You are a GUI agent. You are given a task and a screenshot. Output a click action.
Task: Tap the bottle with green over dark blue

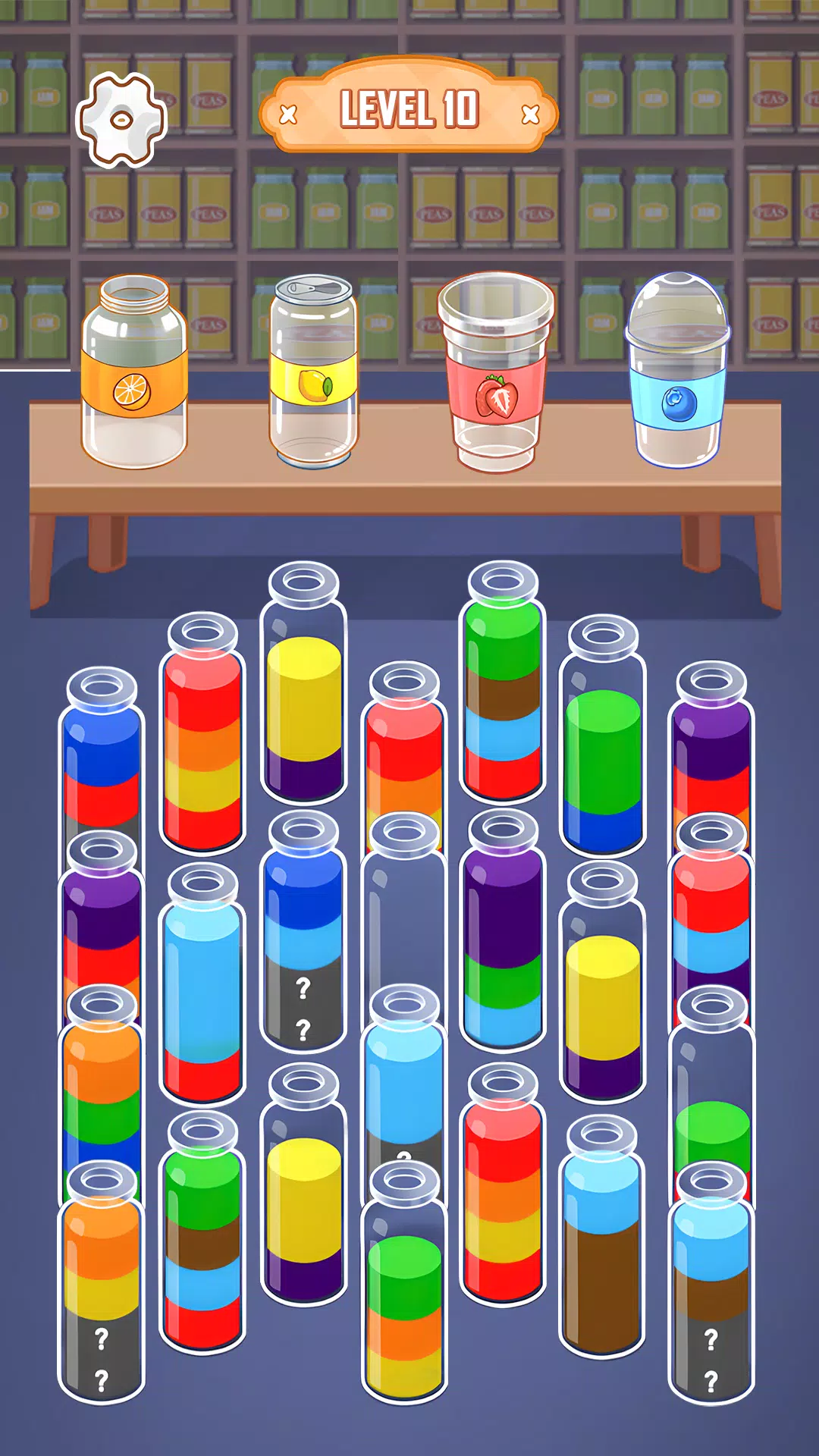pyautogui.click(x=603, y=758)
